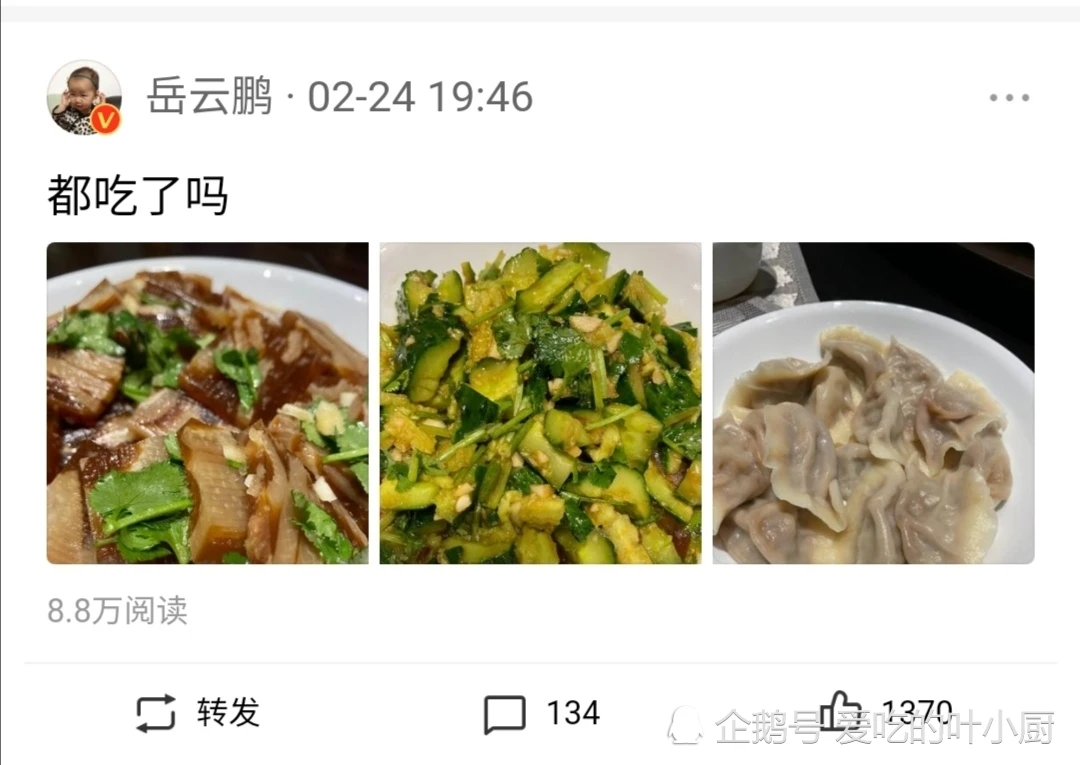Screen dimensions: 1080x765
Task: Repost using the 转发 button
Action: pyautogui.click(x=198, y=713)
